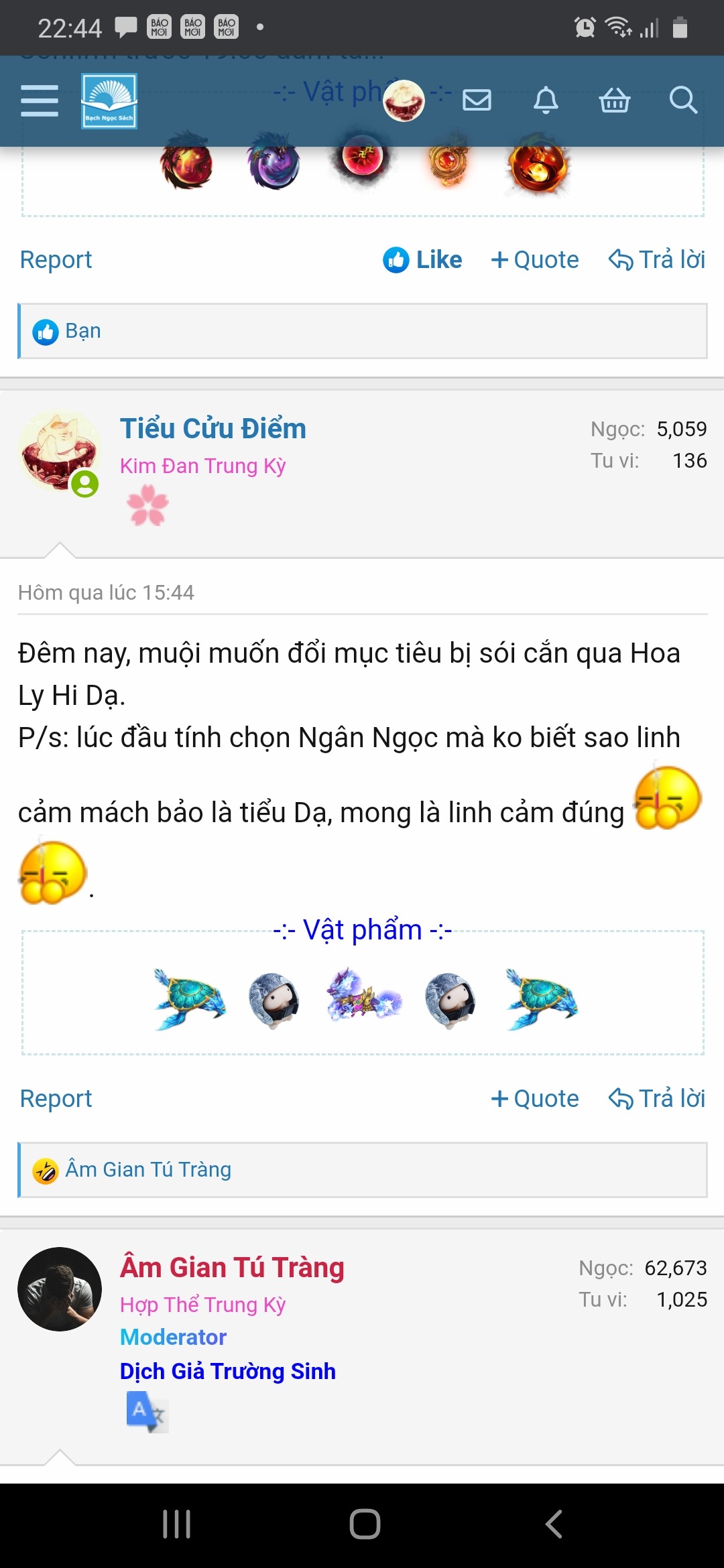Reply with Trả lời beside the Like button

(x=657, y=259)
